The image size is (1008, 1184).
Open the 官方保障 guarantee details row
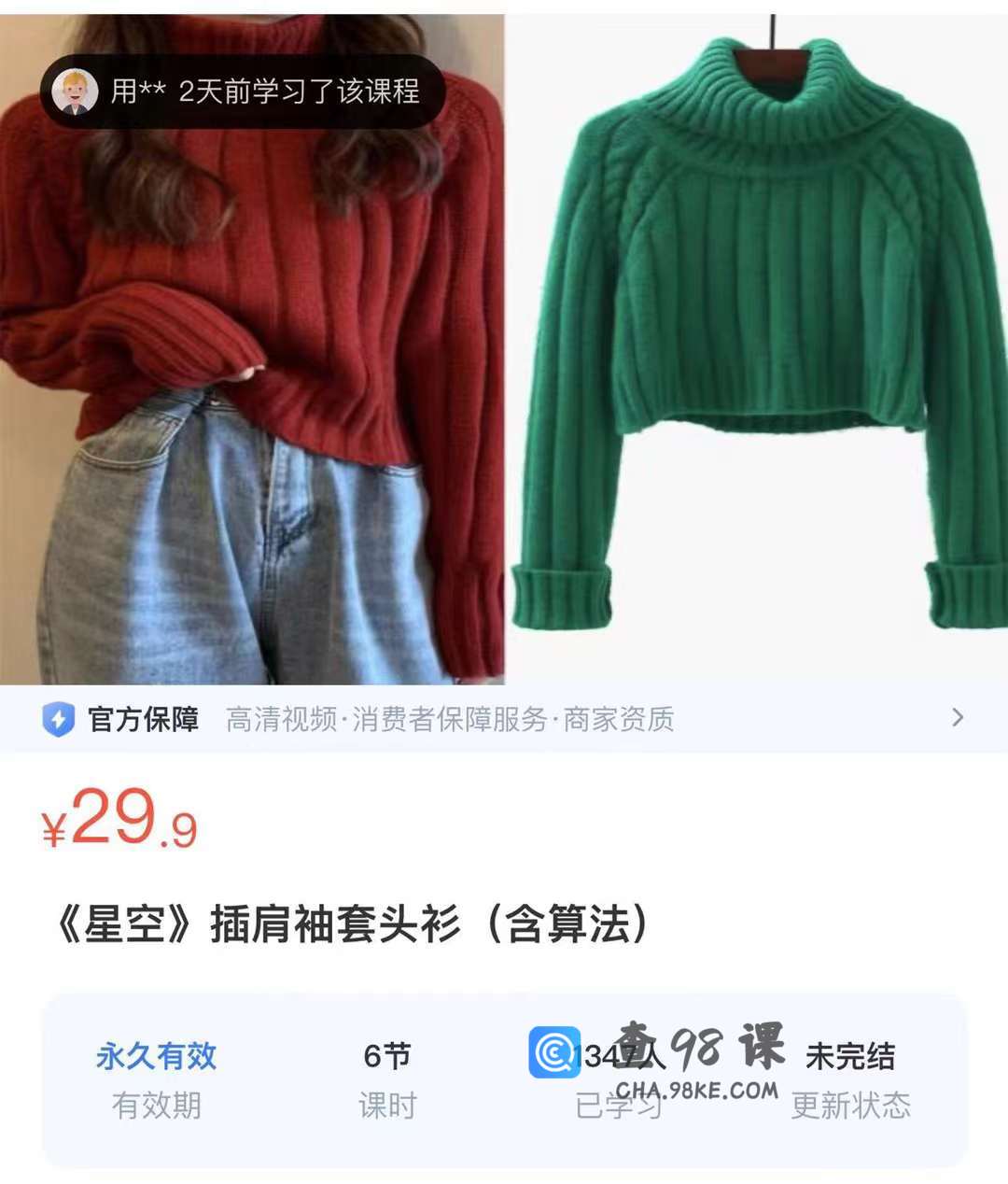(x=504, y=719)
